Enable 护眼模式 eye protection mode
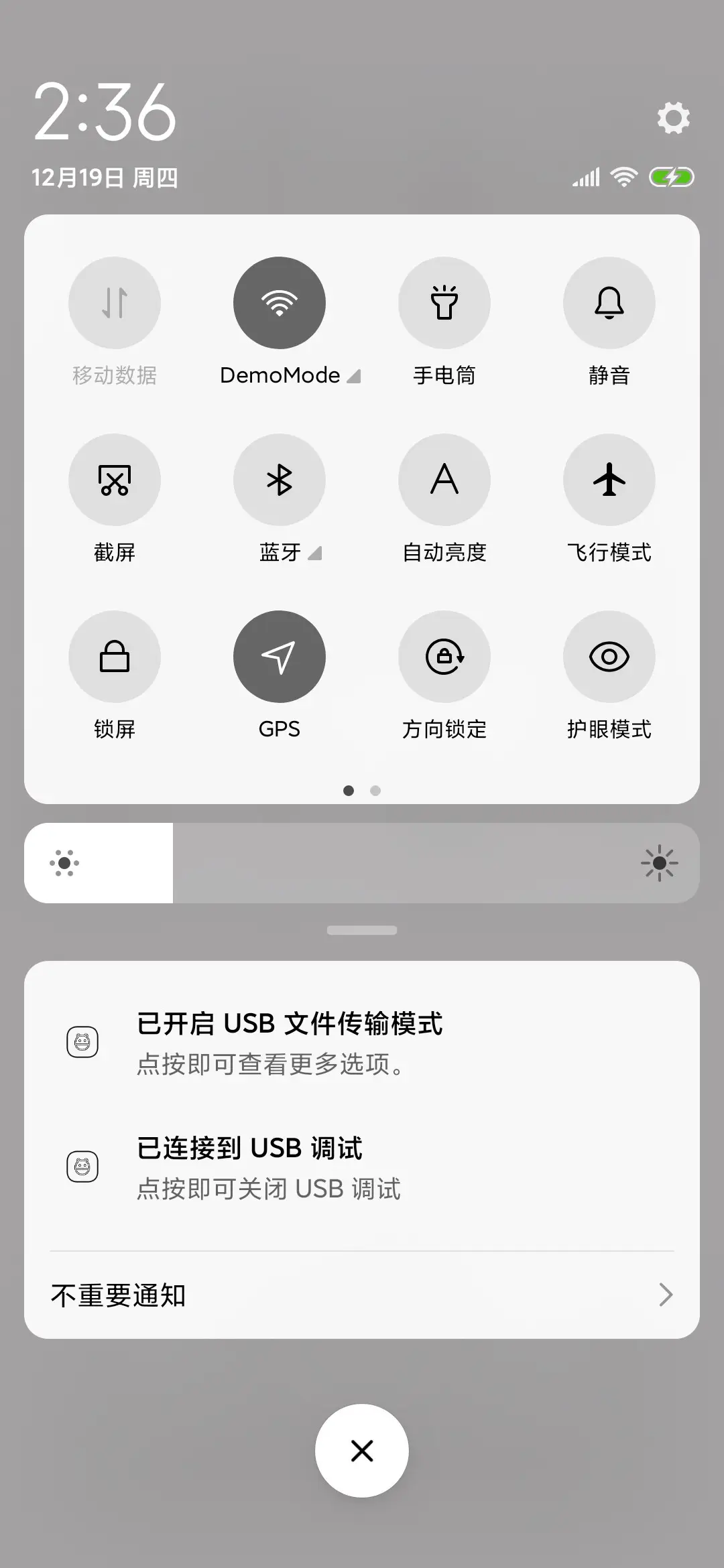724x1568 pixels. tap(609, 657)
